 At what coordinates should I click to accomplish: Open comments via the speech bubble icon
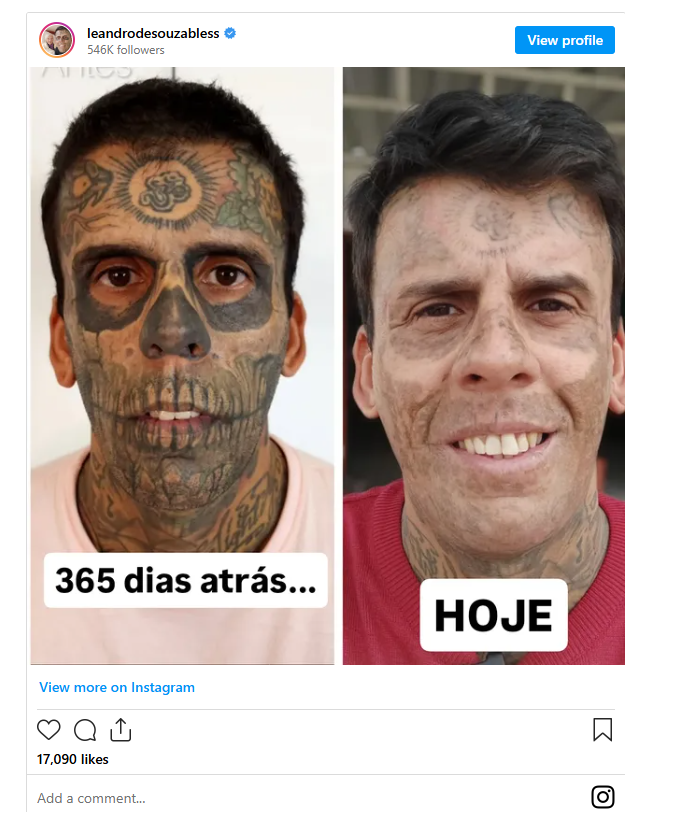pos(85,730)
